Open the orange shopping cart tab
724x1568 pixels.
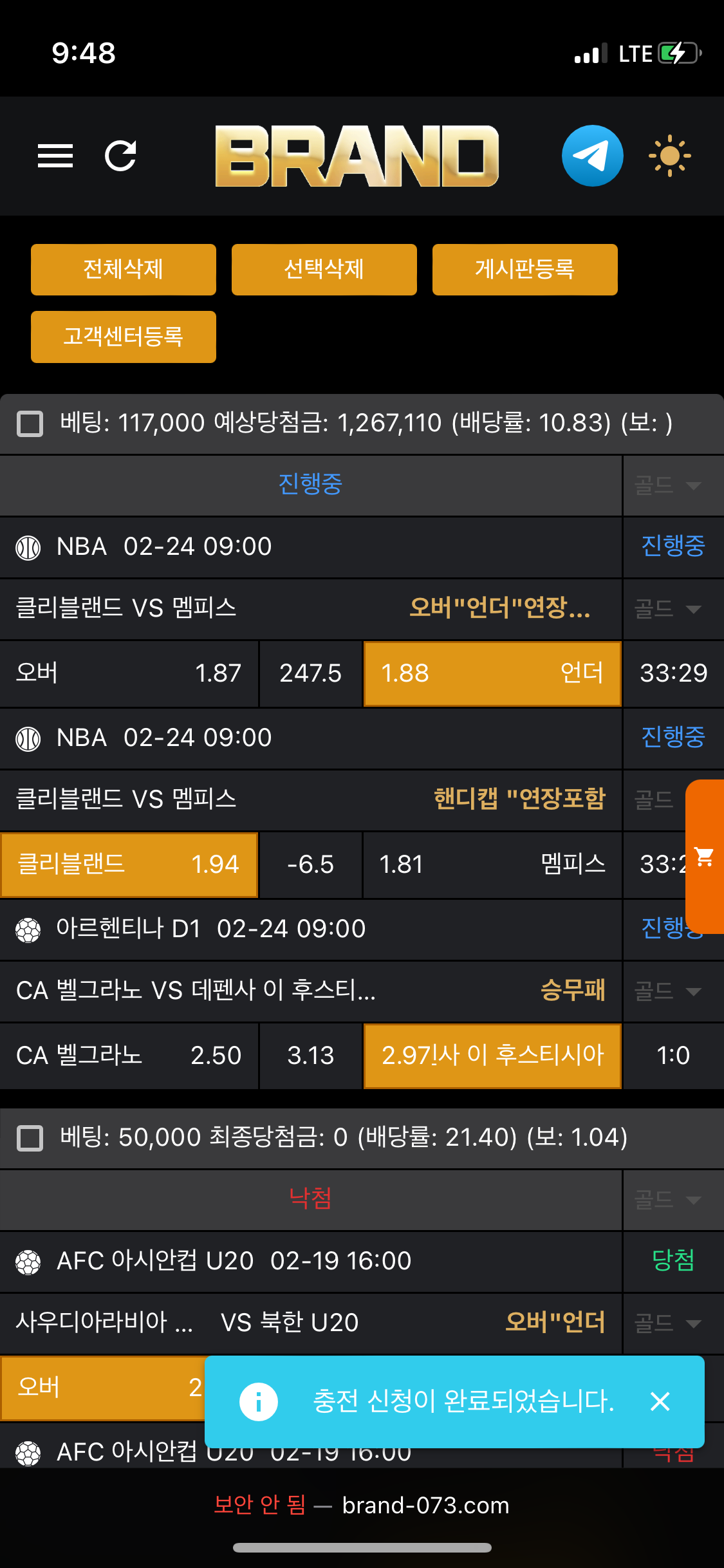point(705,857)
